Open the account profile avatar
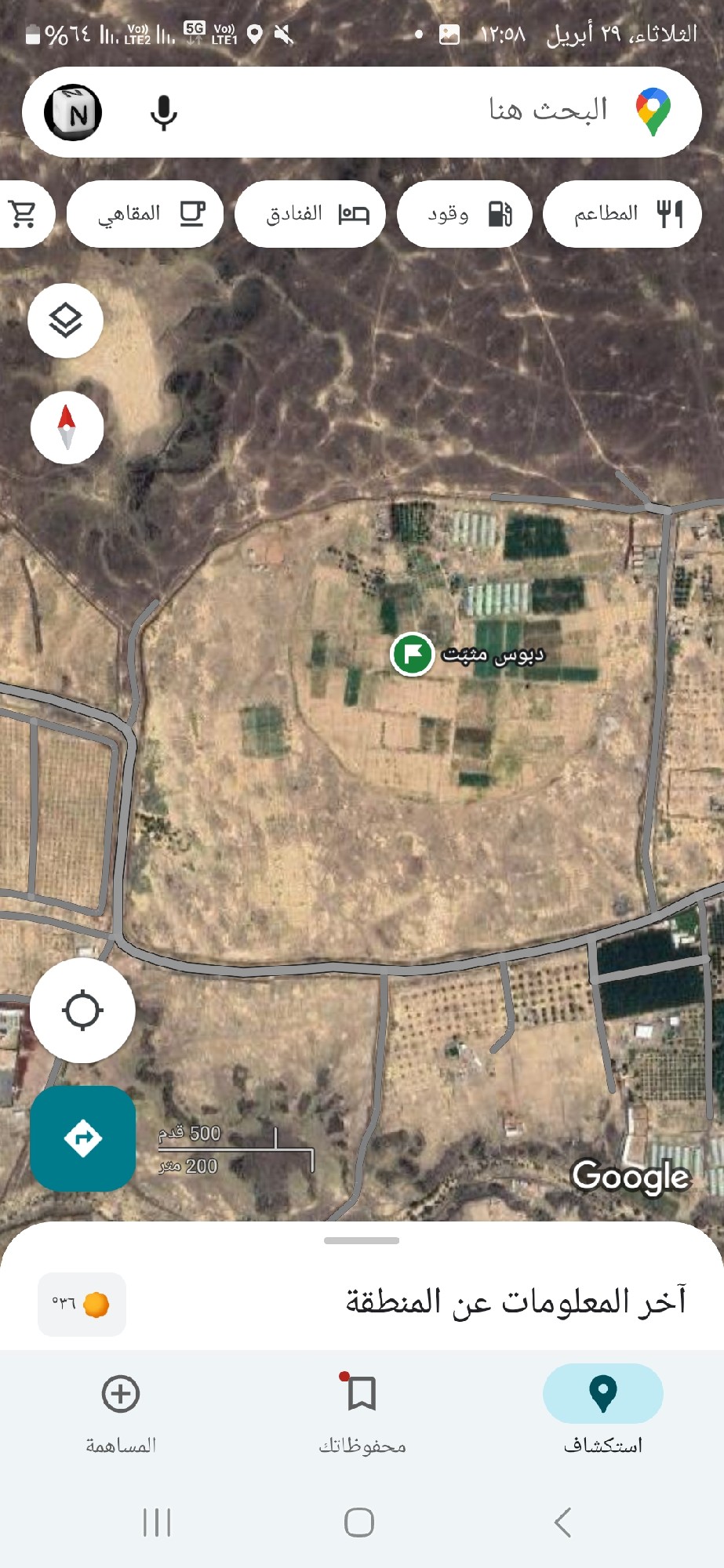724x1568 pixels. coord(73,112)
